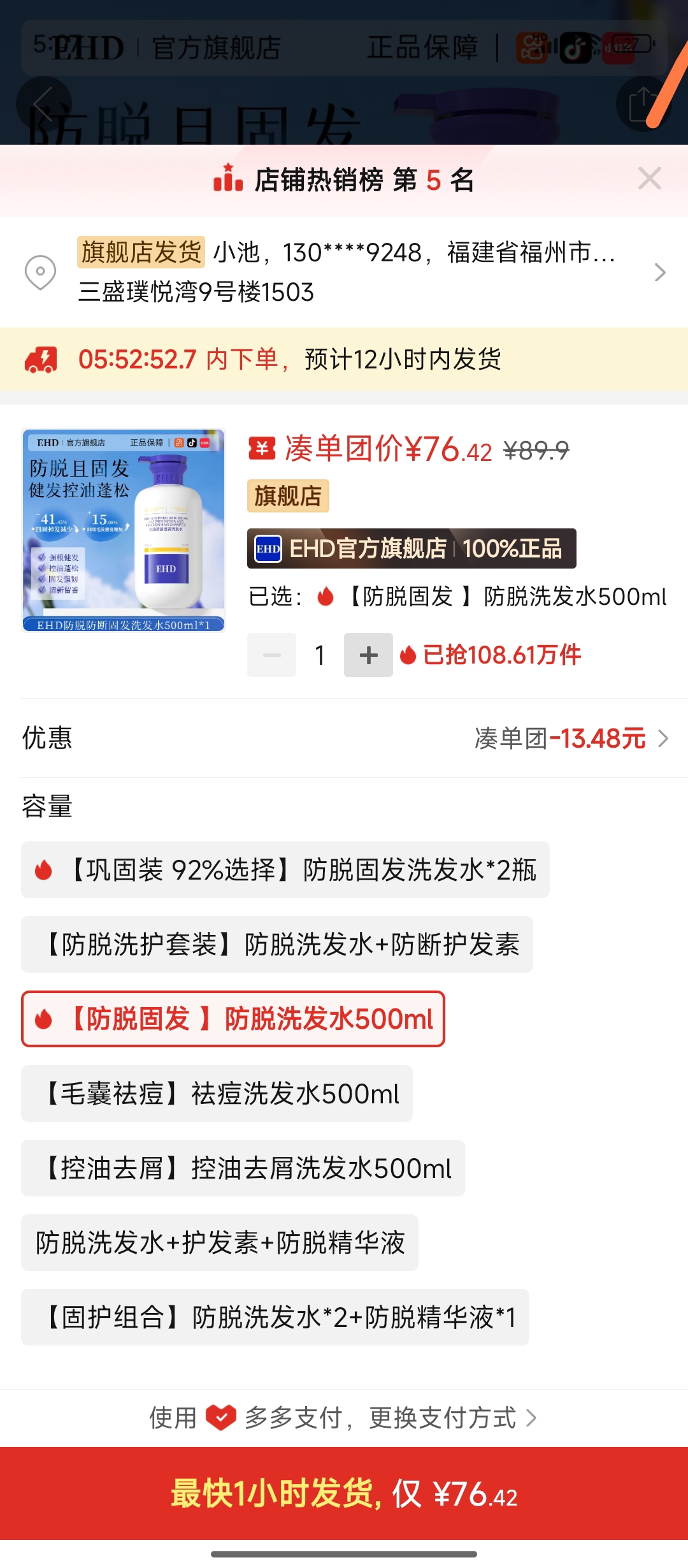Select 防脱固发 防脱洗发水500ml option

coord(233,1019)
